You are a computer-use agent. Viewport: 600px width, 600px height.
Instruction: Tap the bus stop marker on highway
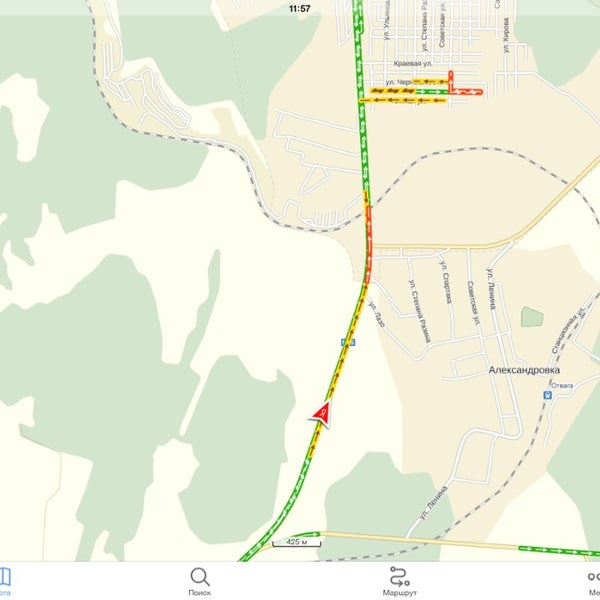(x=347, y=341)
